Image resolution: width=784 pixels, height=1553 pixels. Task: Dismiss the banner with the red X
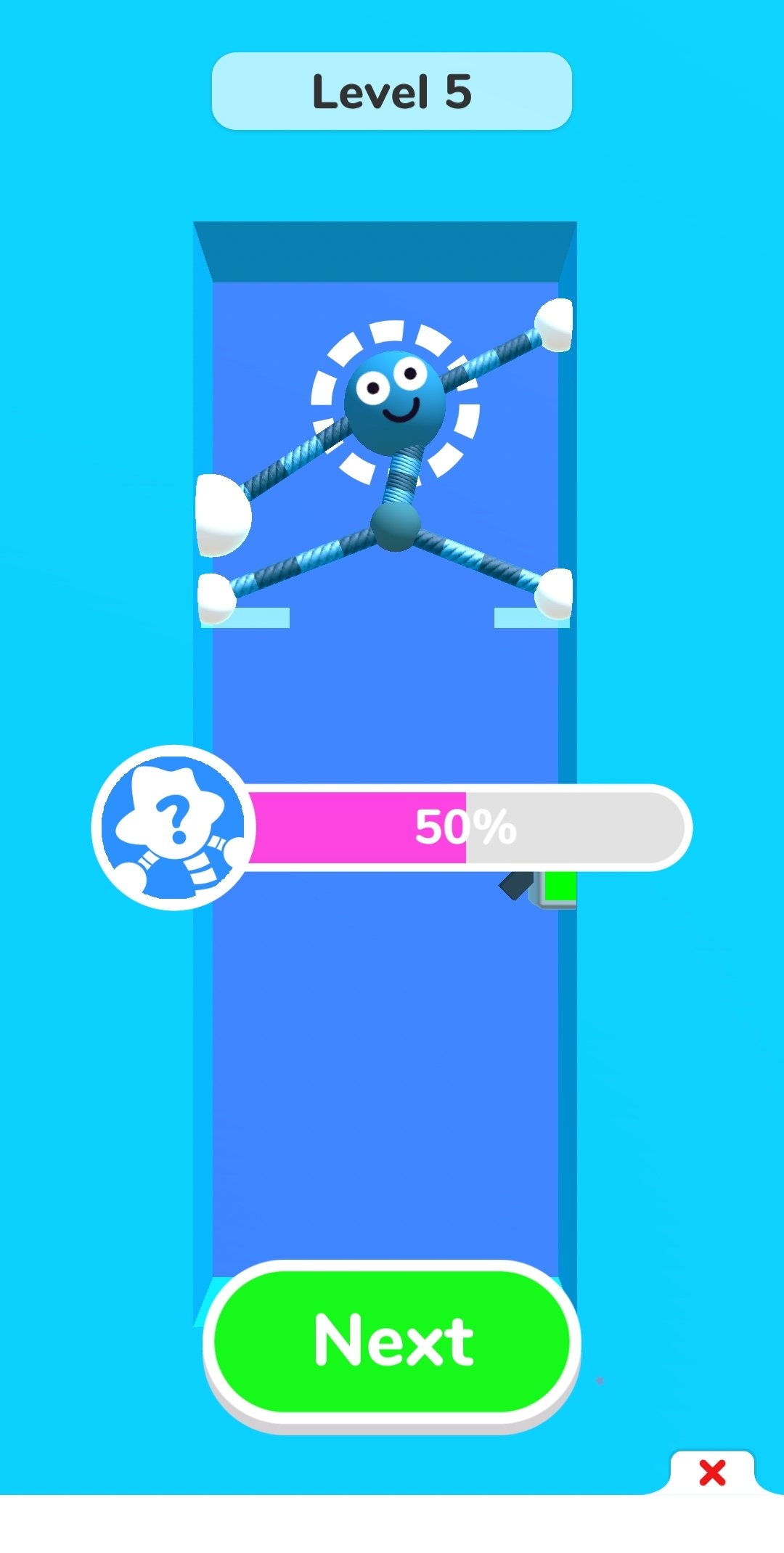(x=712, y=1472)
